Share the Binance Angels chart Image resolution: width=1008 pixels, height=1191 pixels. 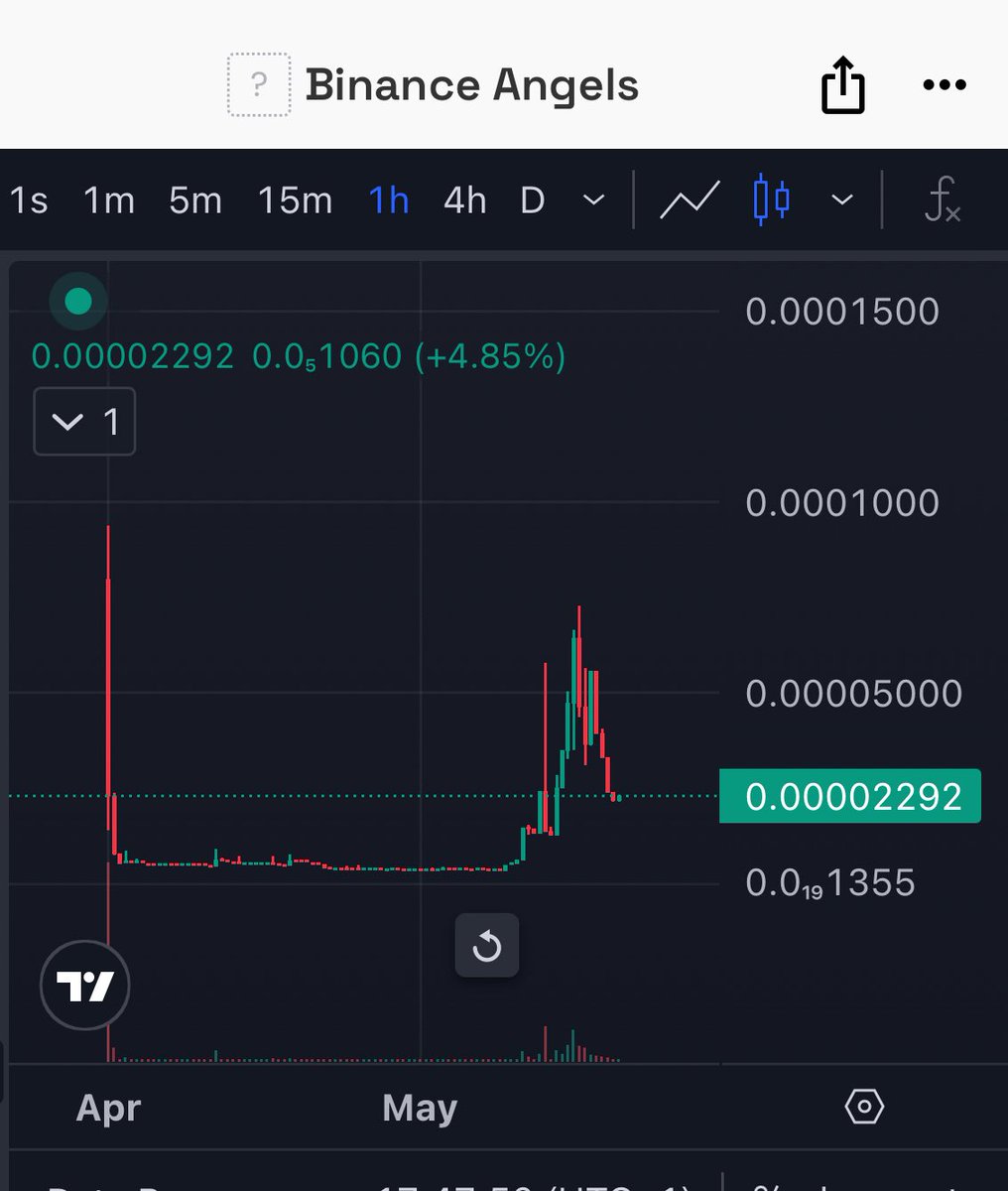842,85
